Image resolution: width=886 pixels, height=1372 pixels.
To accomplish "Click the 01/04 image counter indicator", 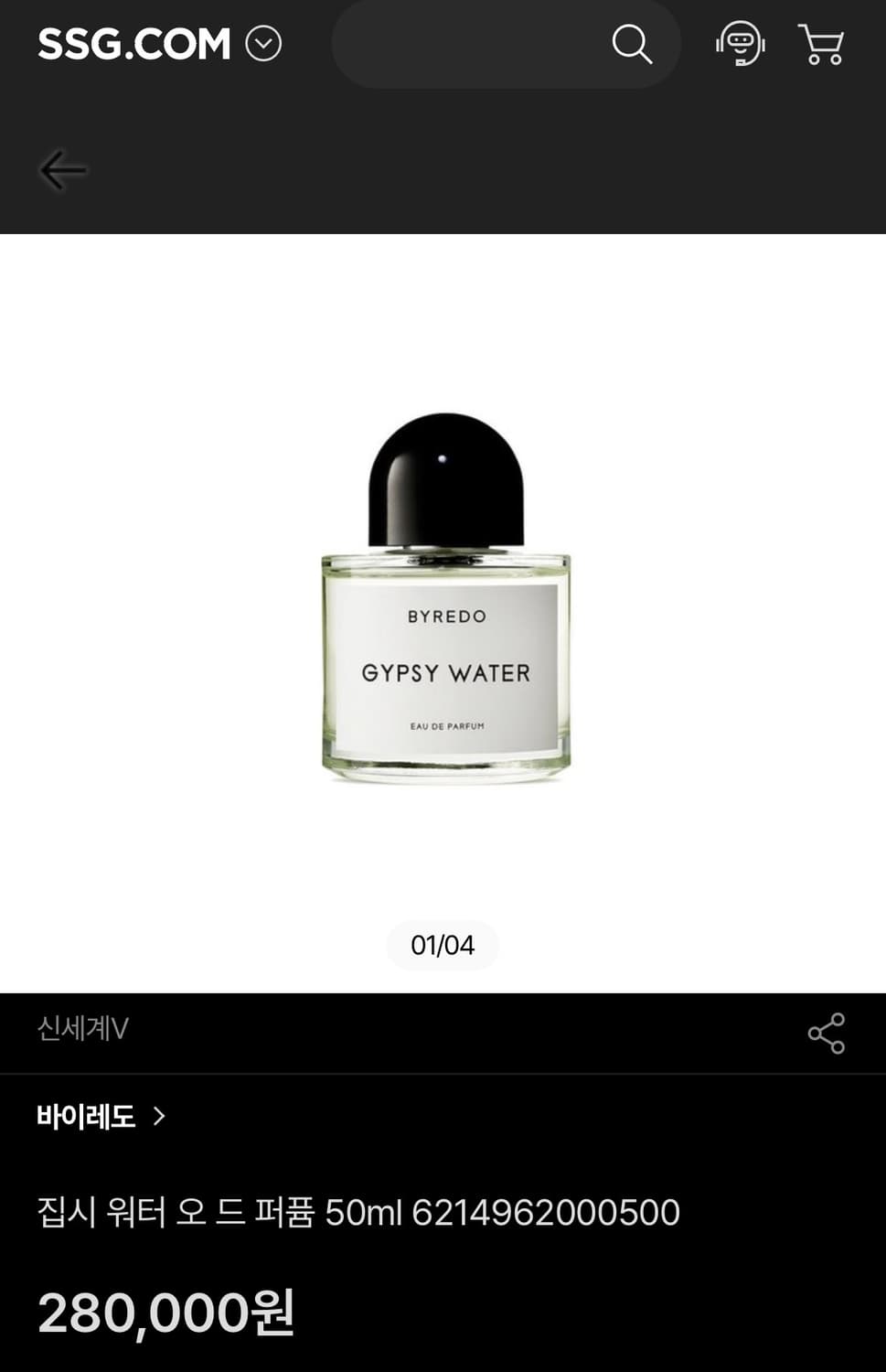I will click(x=443, y=946).
